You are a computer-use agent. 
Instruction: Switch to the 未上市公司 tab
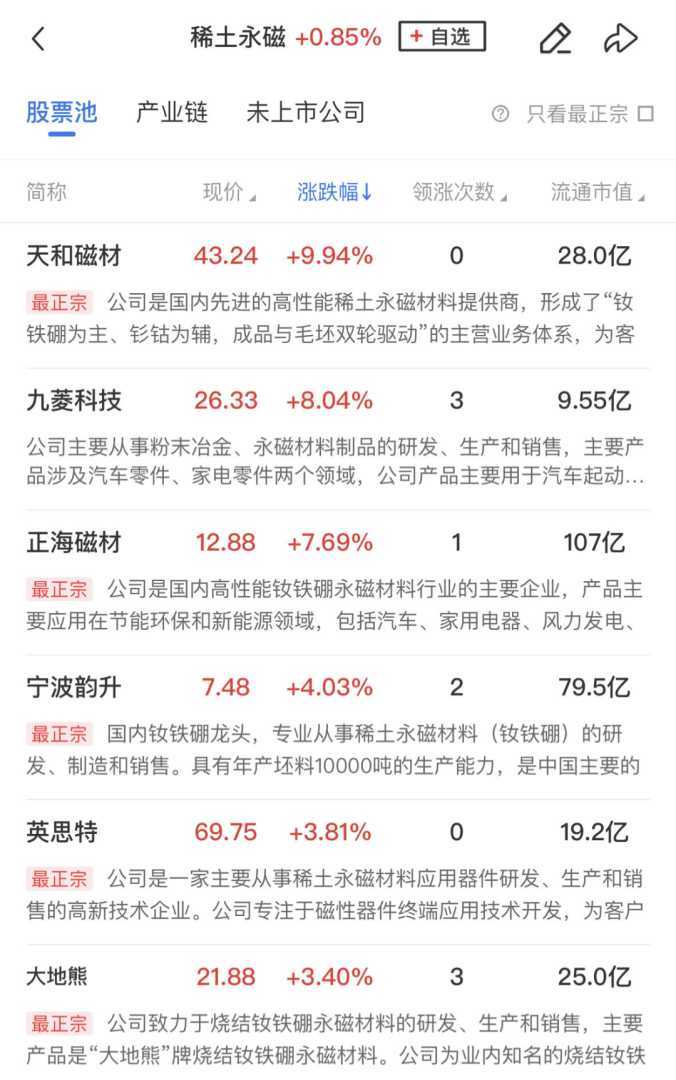pyautogui.click(x=305, y=113)
